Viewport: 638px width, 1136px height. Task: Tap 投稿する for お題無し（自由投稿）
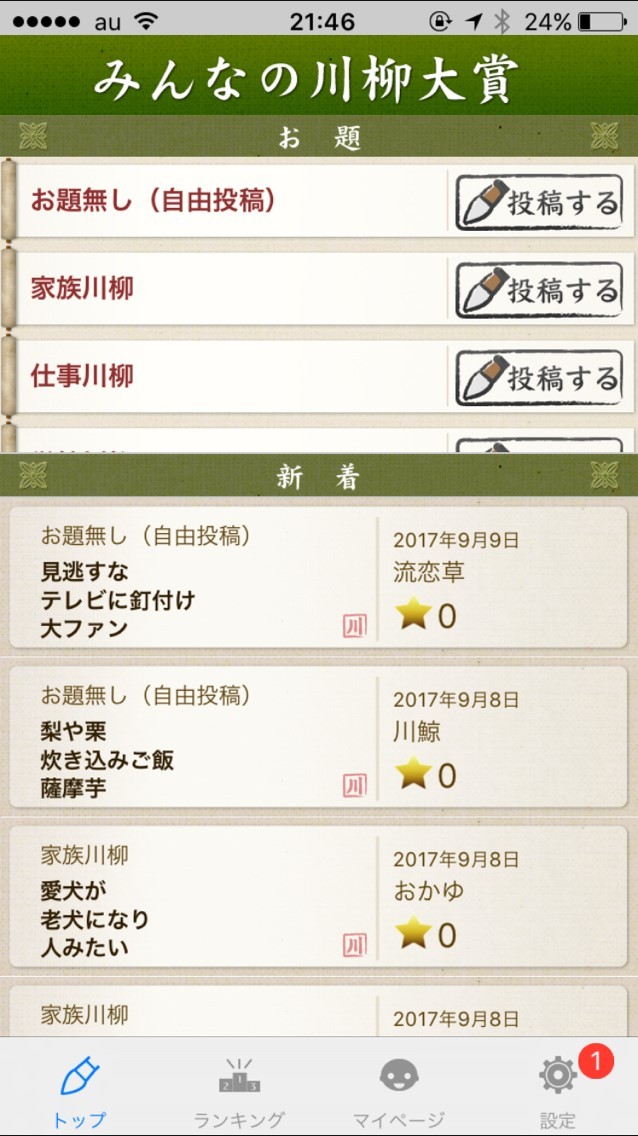coord(539,202)
